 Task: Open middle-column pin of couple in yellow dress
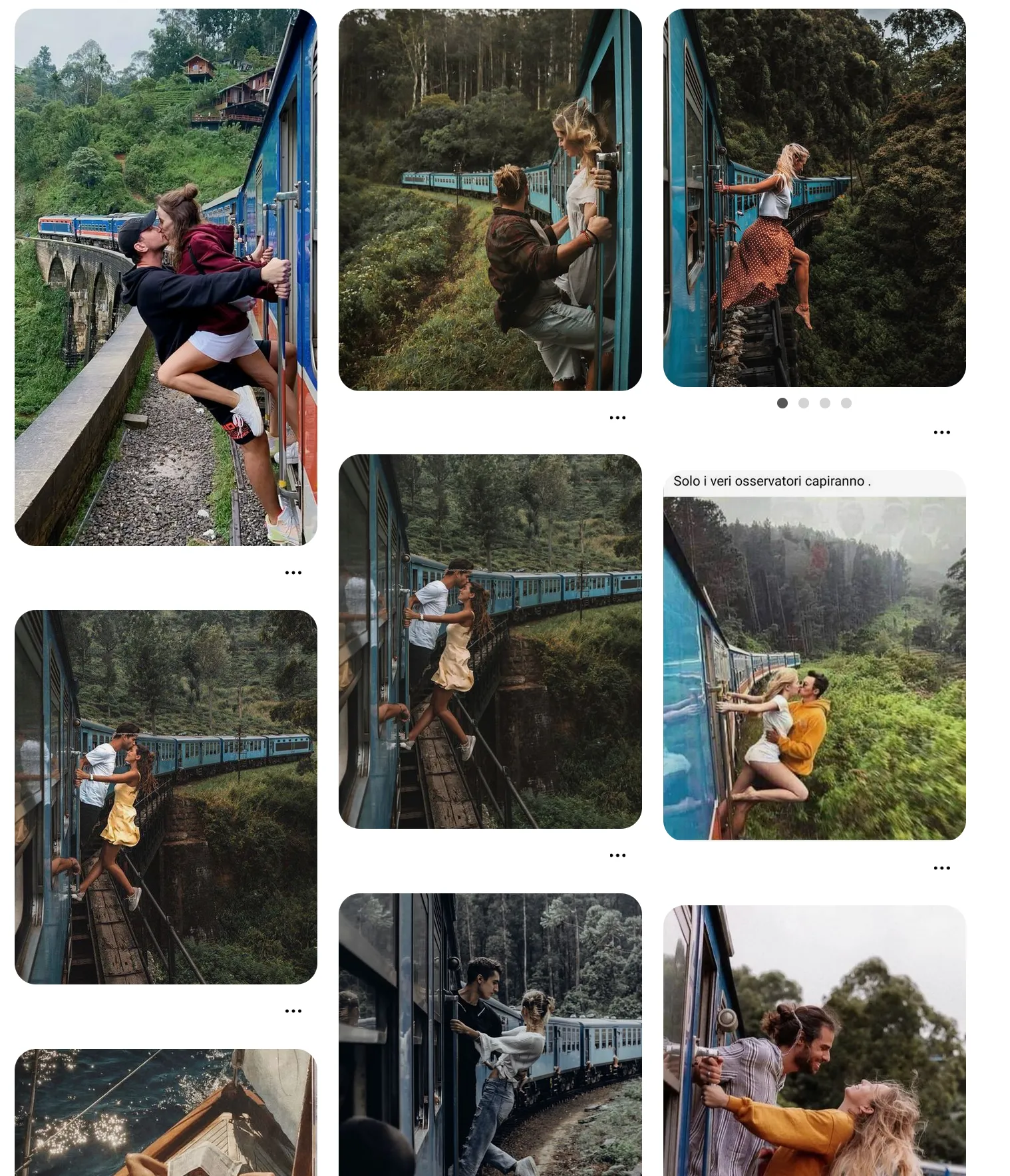point(490,641)
